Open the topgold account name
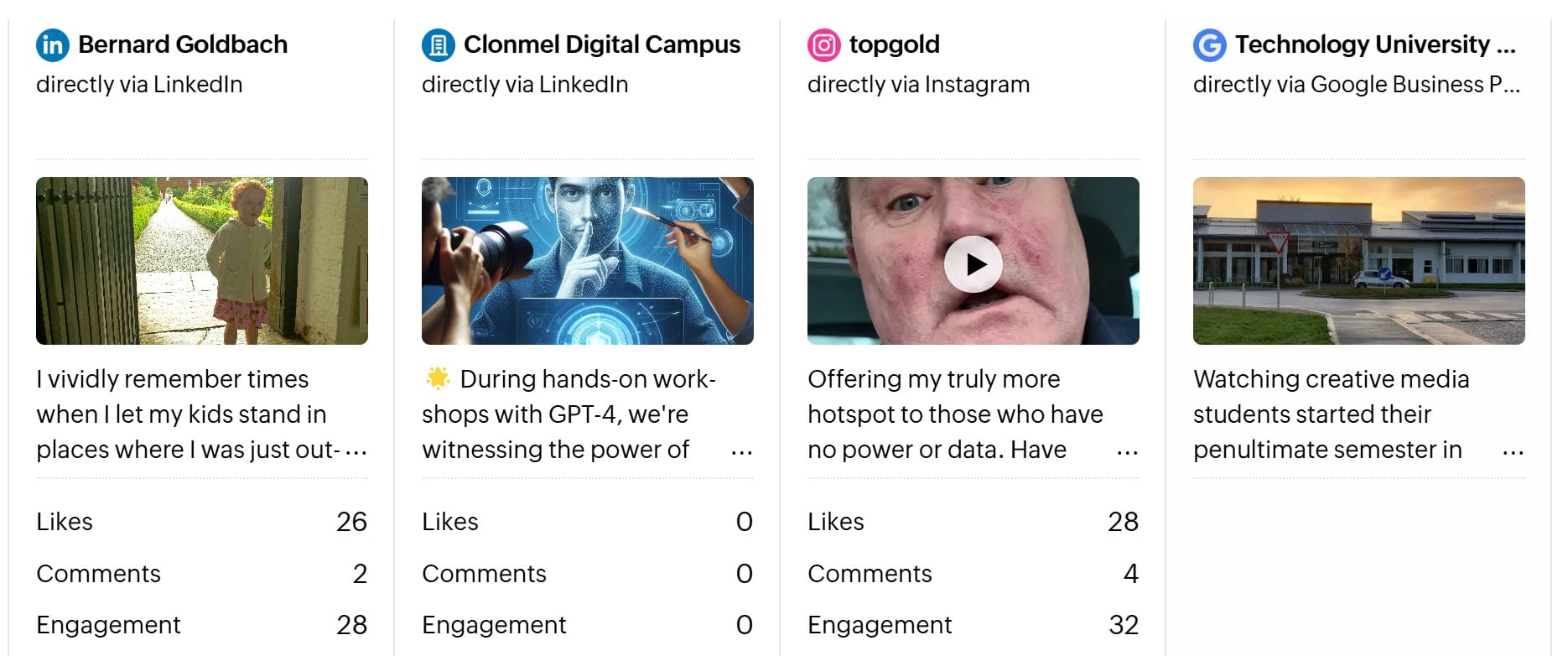The width and height of the screenshot is (1568, 656). pos(894,44)
